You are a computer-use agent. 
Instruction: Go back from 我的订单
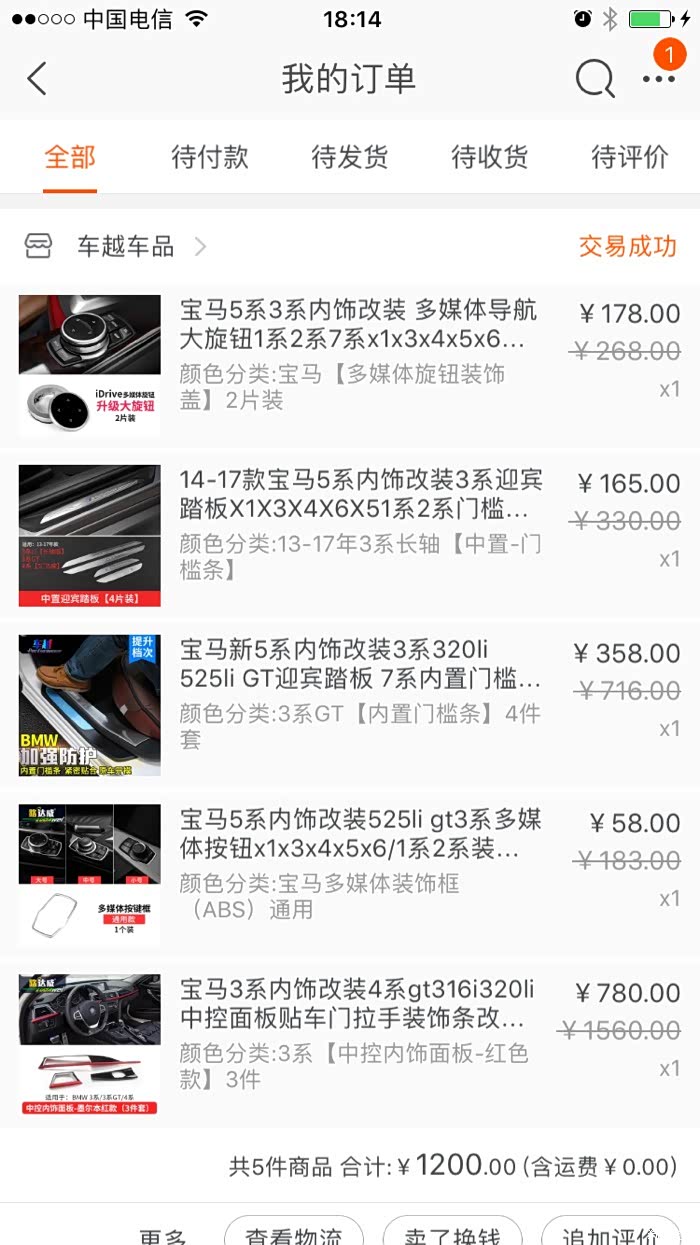(x=37, y=79)
